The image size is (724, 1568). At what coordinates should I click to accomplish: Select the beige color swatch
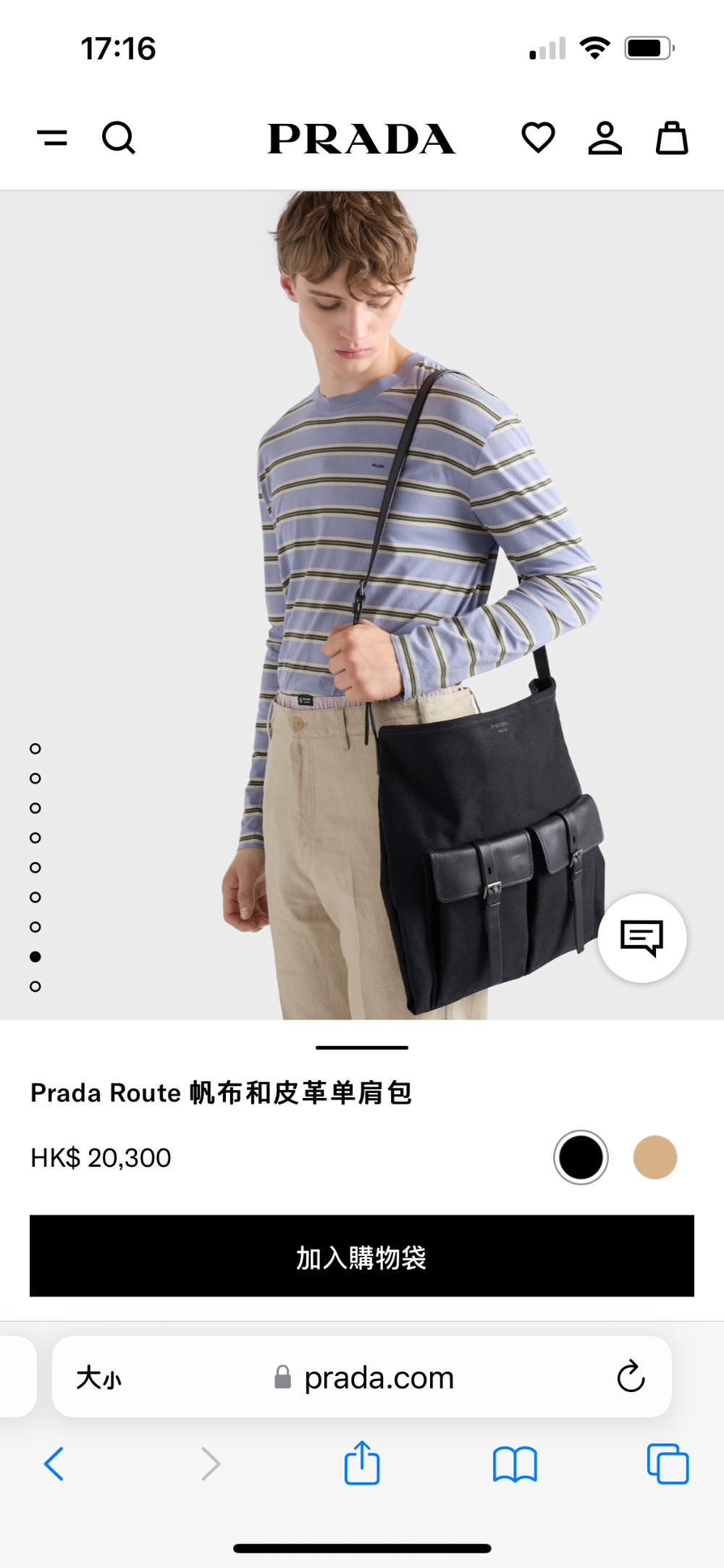click(655, 1157)
